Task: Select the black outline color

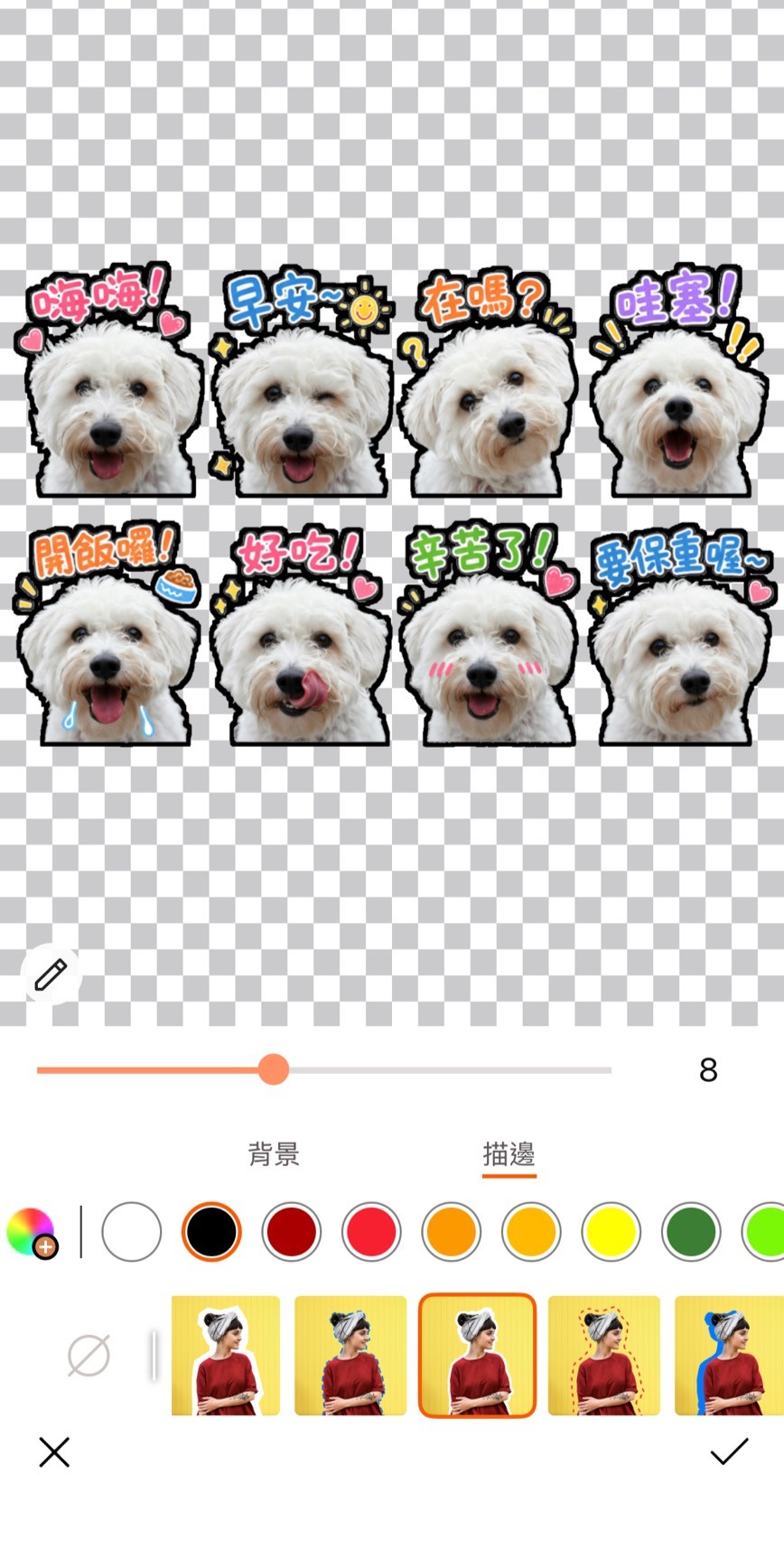Action: [x=210, y=1231]
